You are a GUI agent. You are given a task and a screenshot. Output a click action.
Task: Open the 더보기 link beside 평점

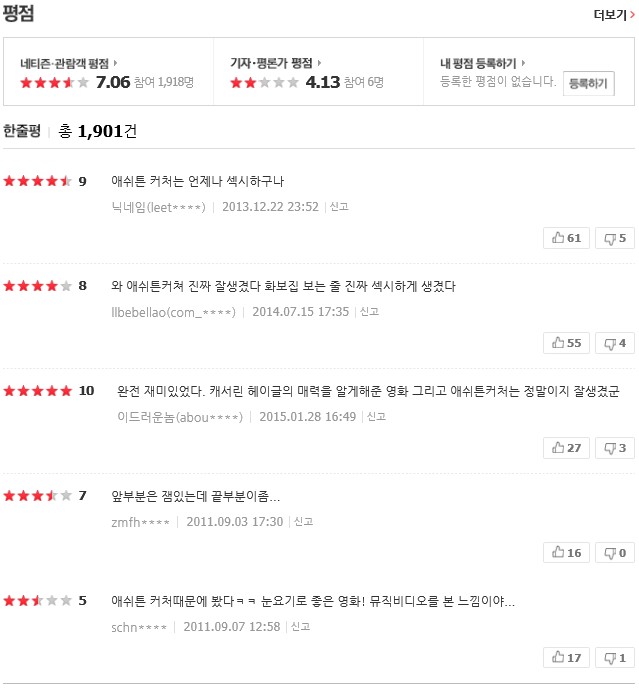point(613,15)
